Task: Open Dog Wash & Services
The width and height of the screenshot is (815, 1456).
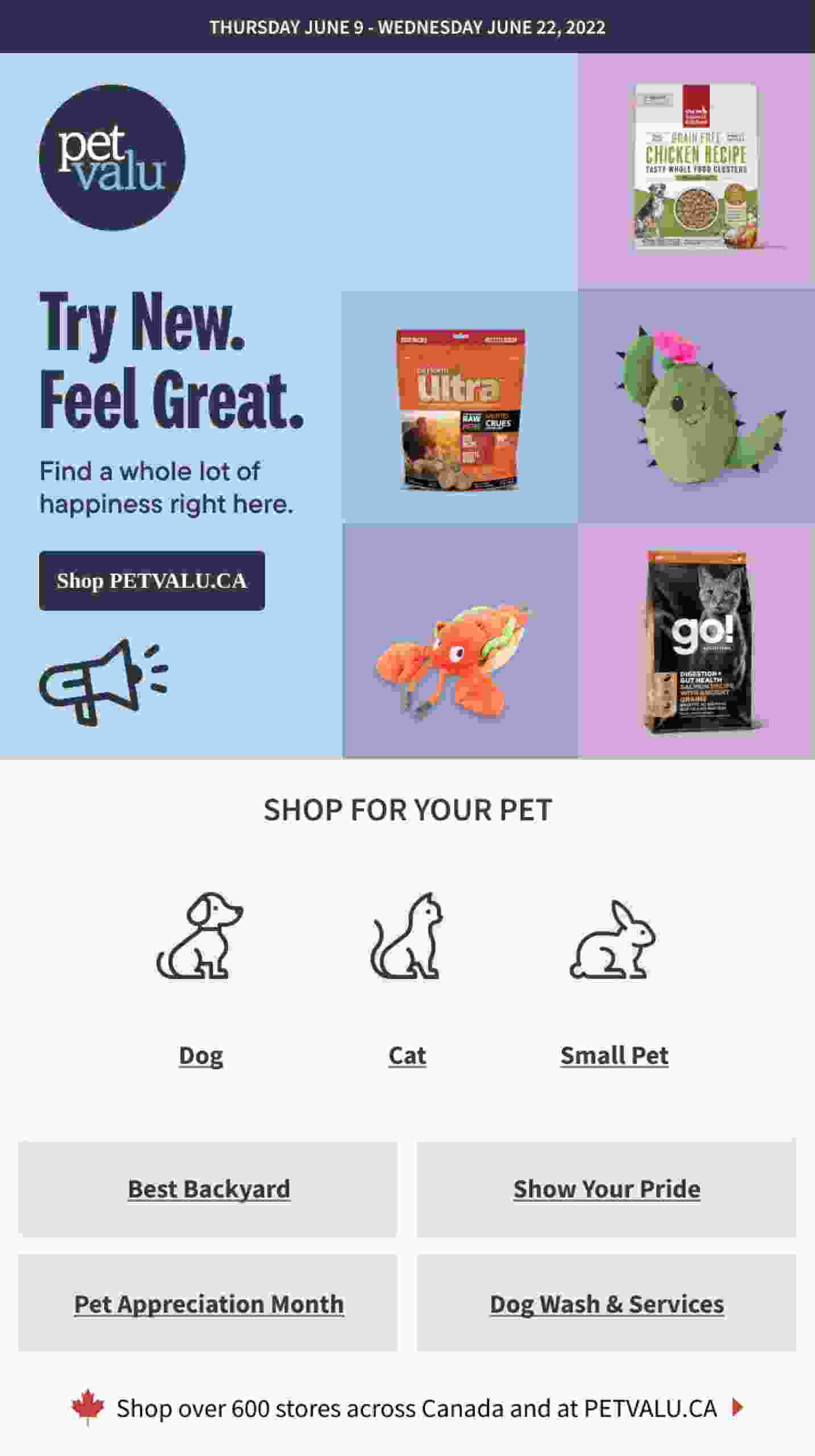Action: (x=606, y=1304)
